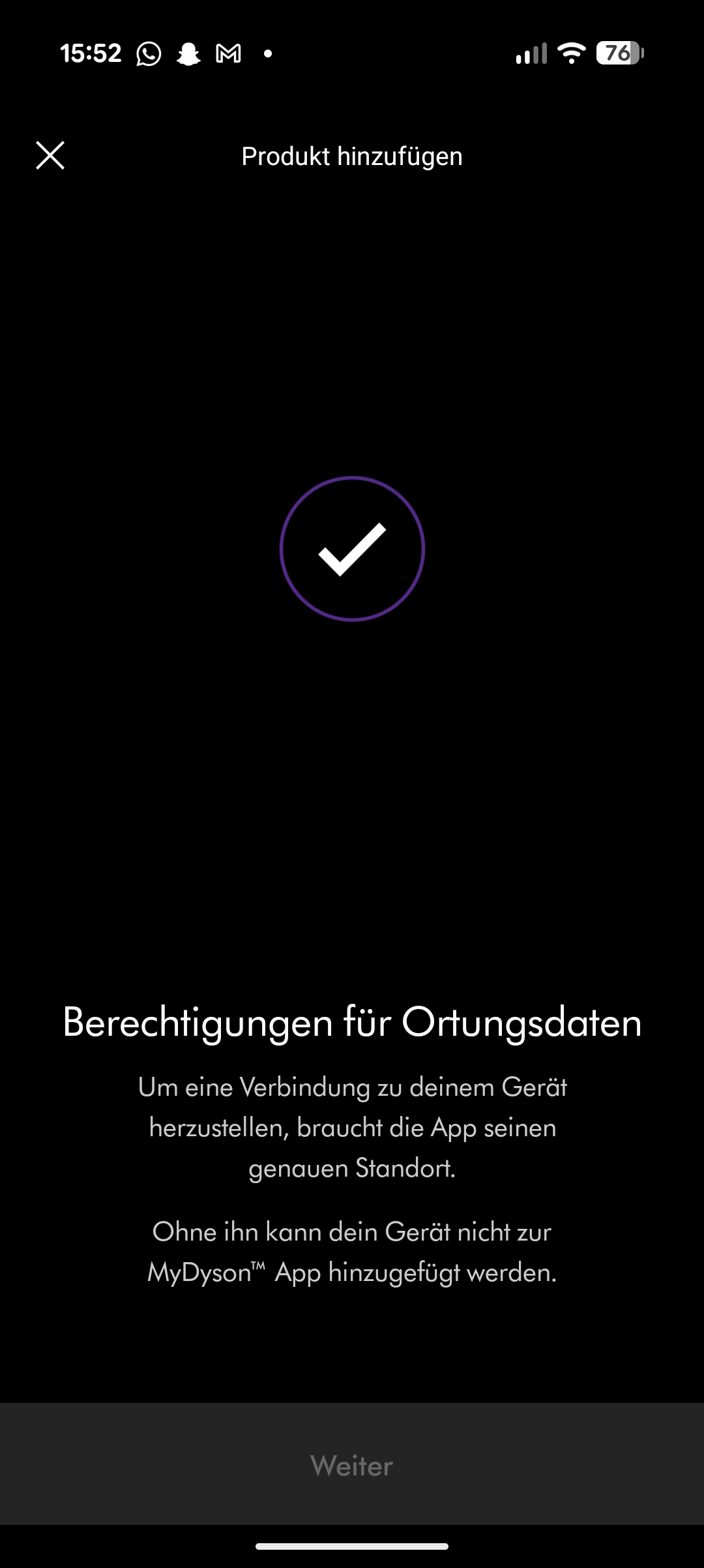
Task: Close the Produkt hinzufügen screen
Action: pyautogui.click(x=50, y=155)
